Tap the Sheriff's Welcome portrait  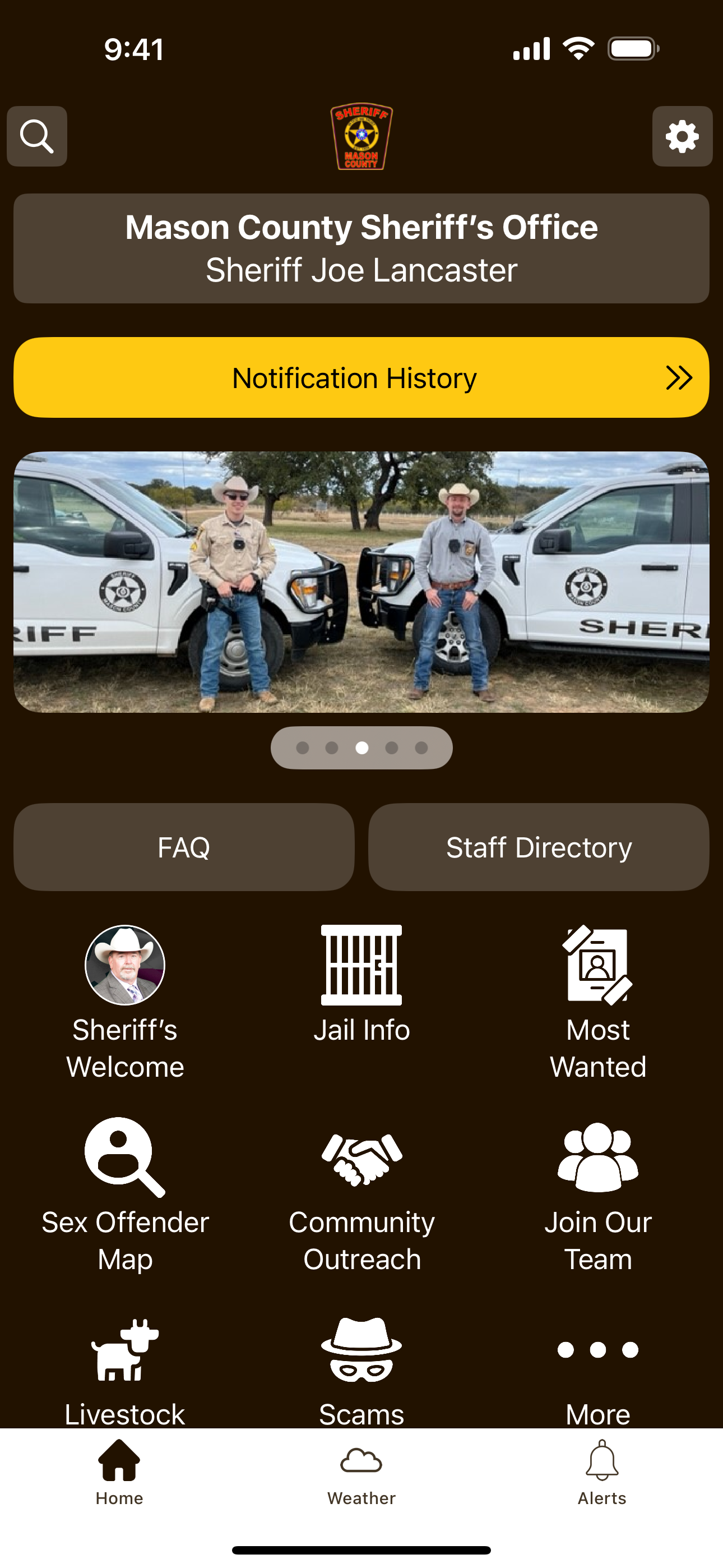125,965
